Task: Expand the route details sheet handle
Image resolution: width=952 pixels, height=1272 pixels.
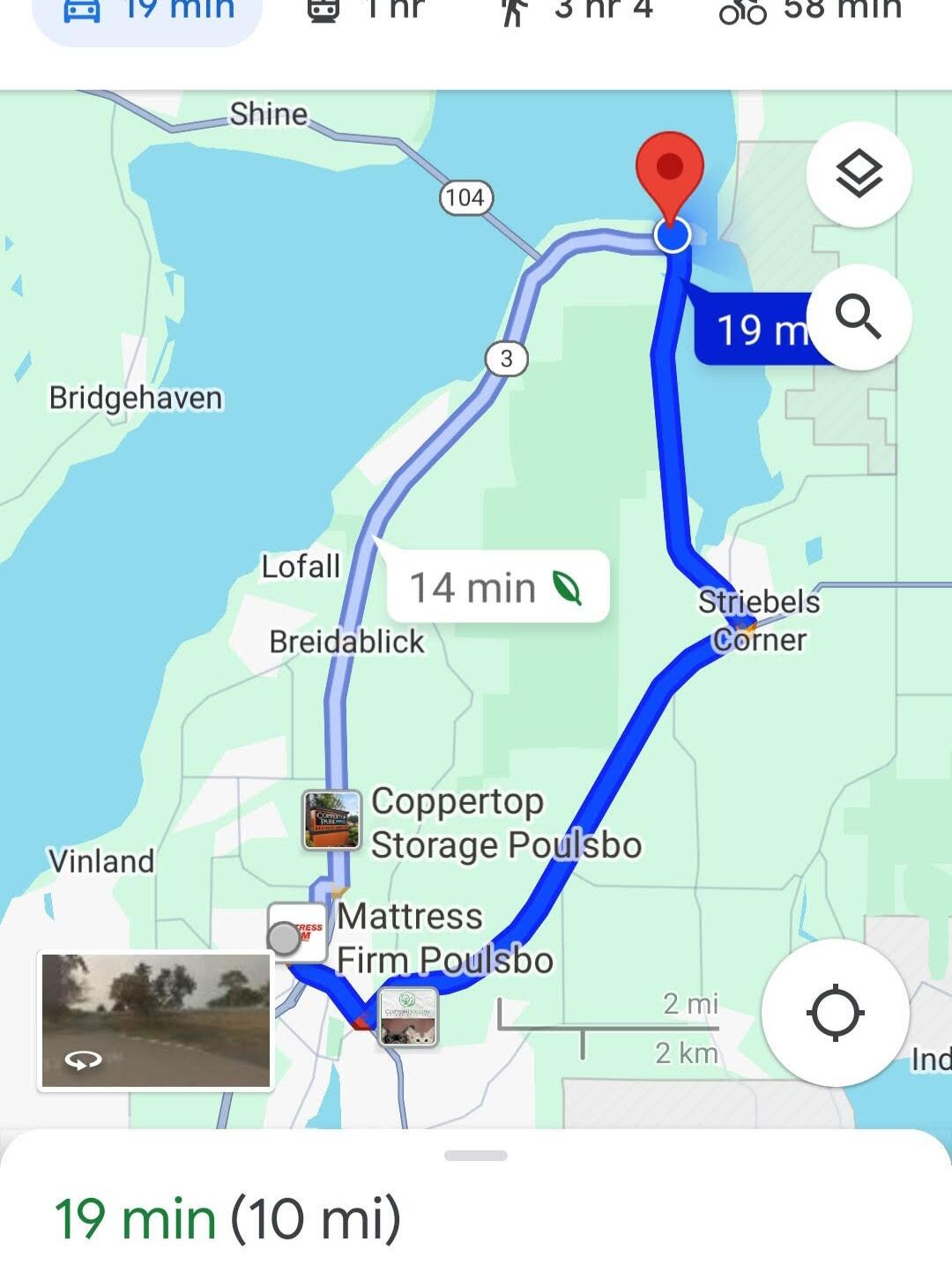Action: (476, 1156)
